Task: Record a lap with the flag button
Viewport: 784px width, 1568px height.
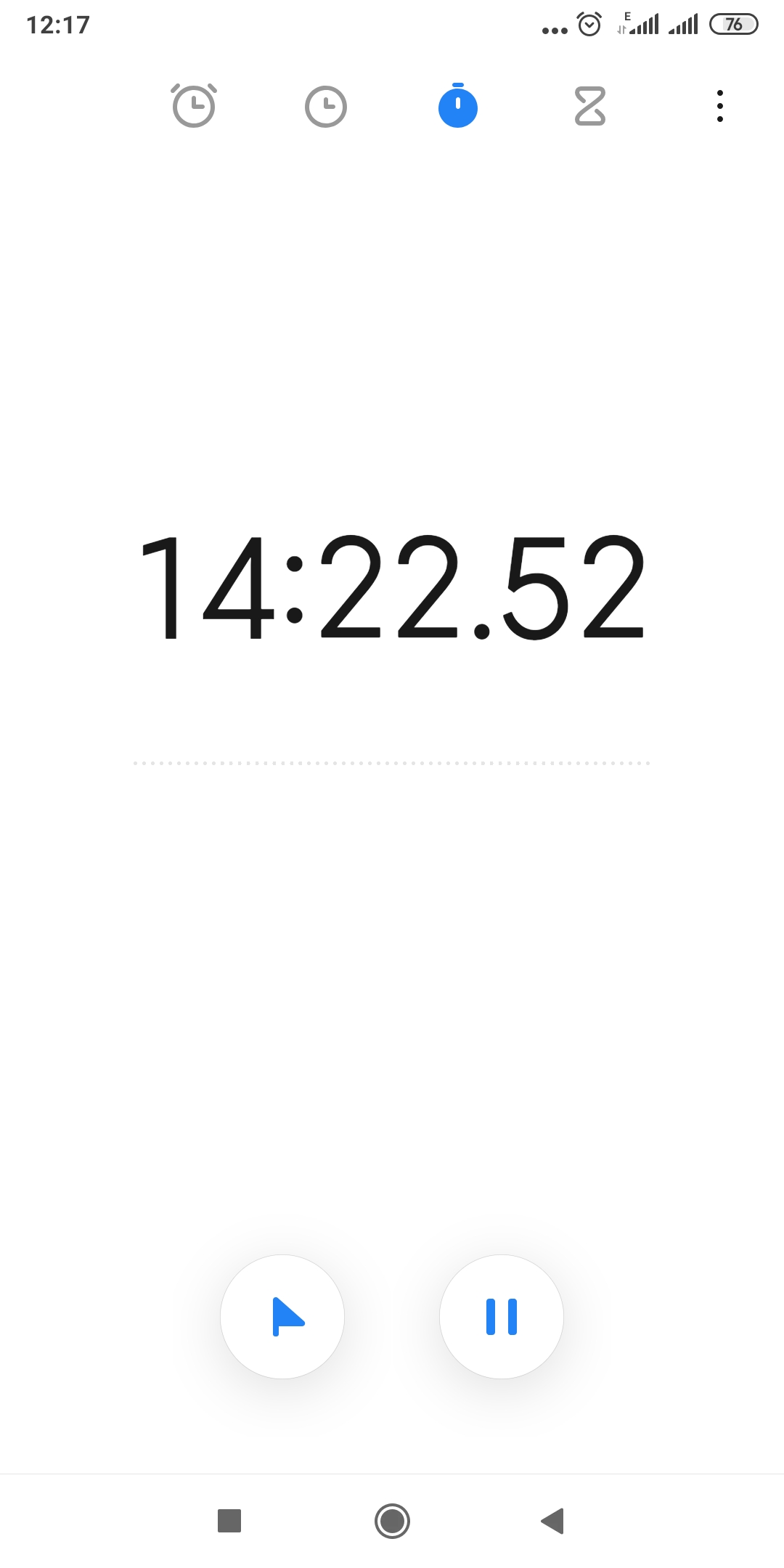Action: pos(282,1317)
